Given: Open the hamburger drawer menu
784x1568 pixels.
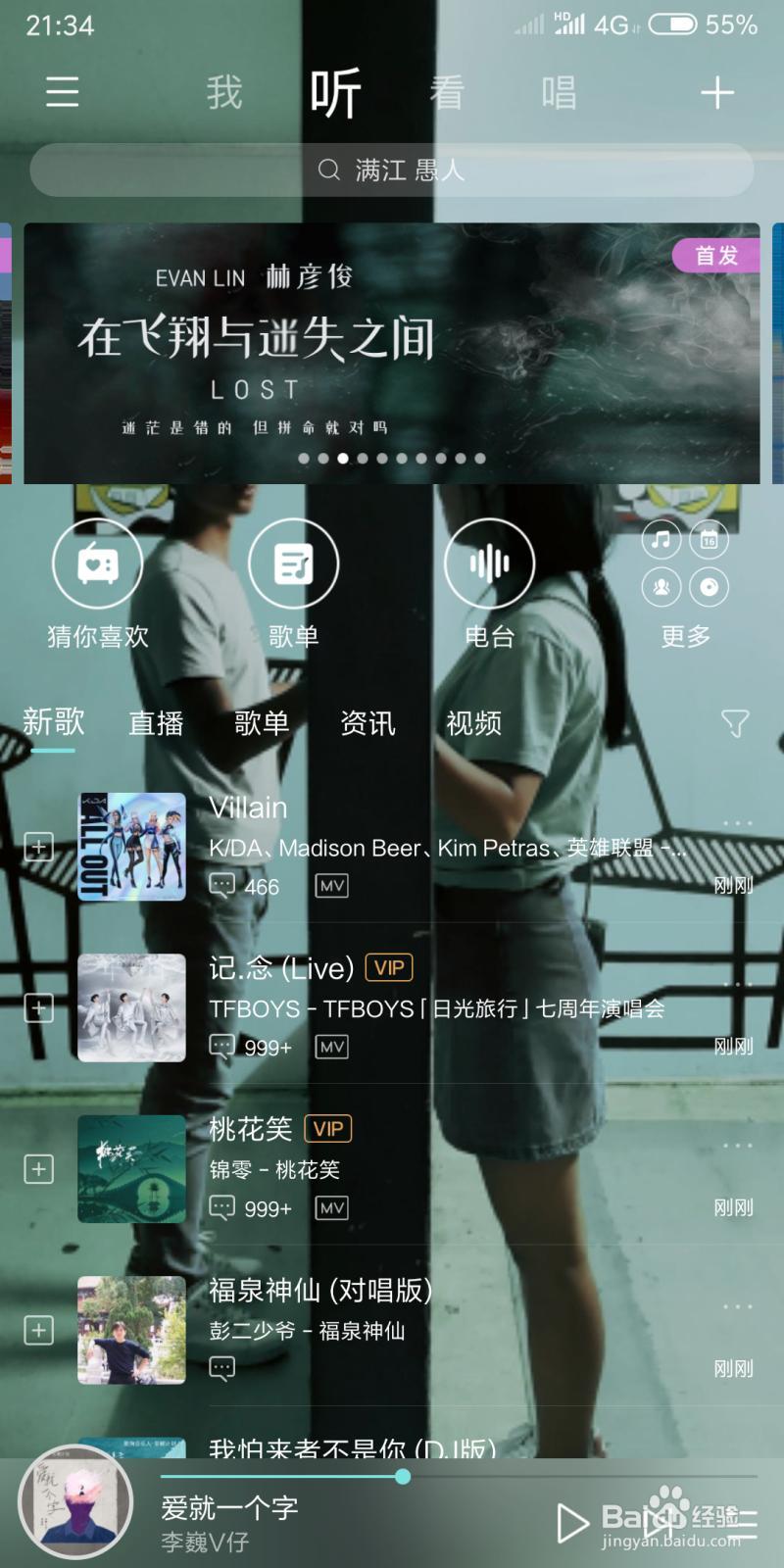Looking at the screenshot, I should click(x=62, y=92).
